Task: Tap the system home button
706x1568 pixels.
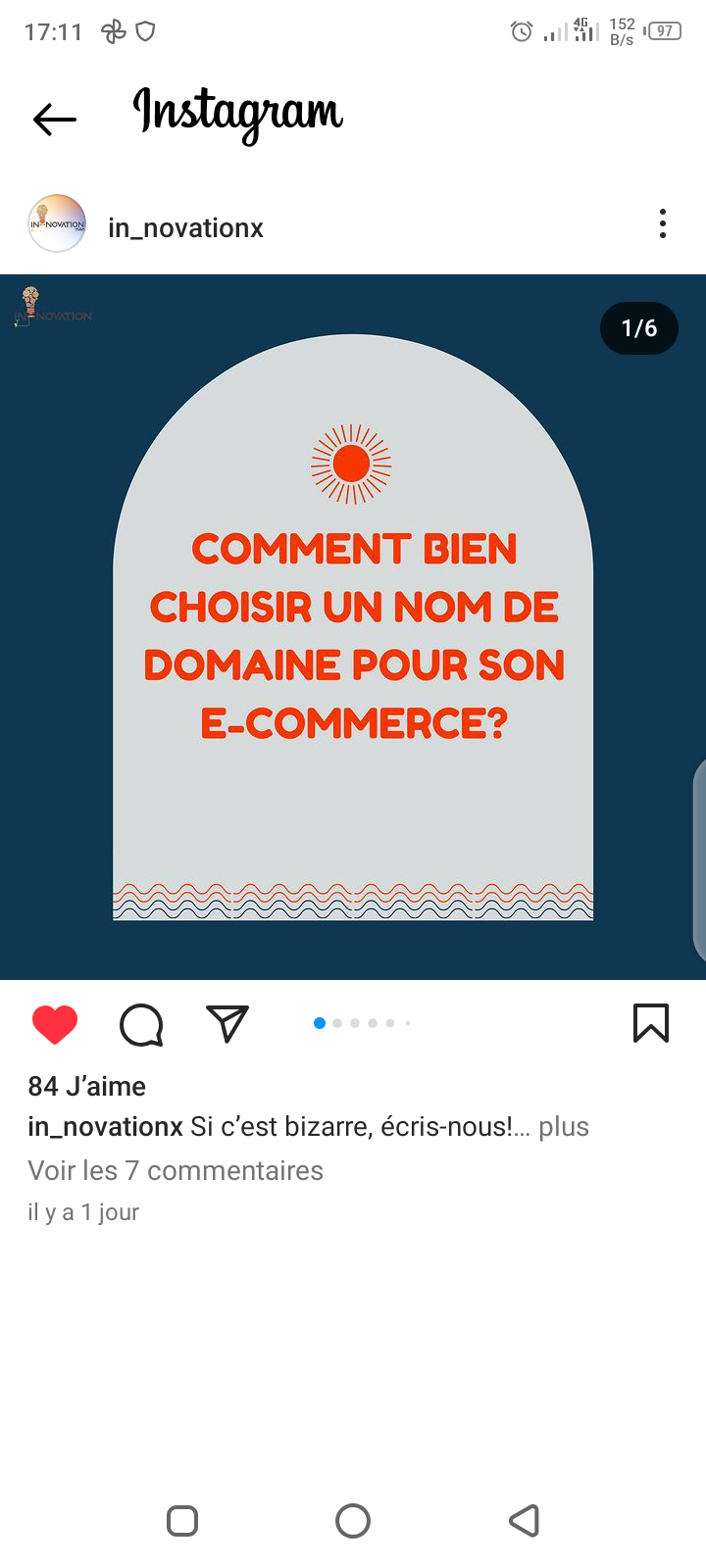Action: click(353, 1521)
